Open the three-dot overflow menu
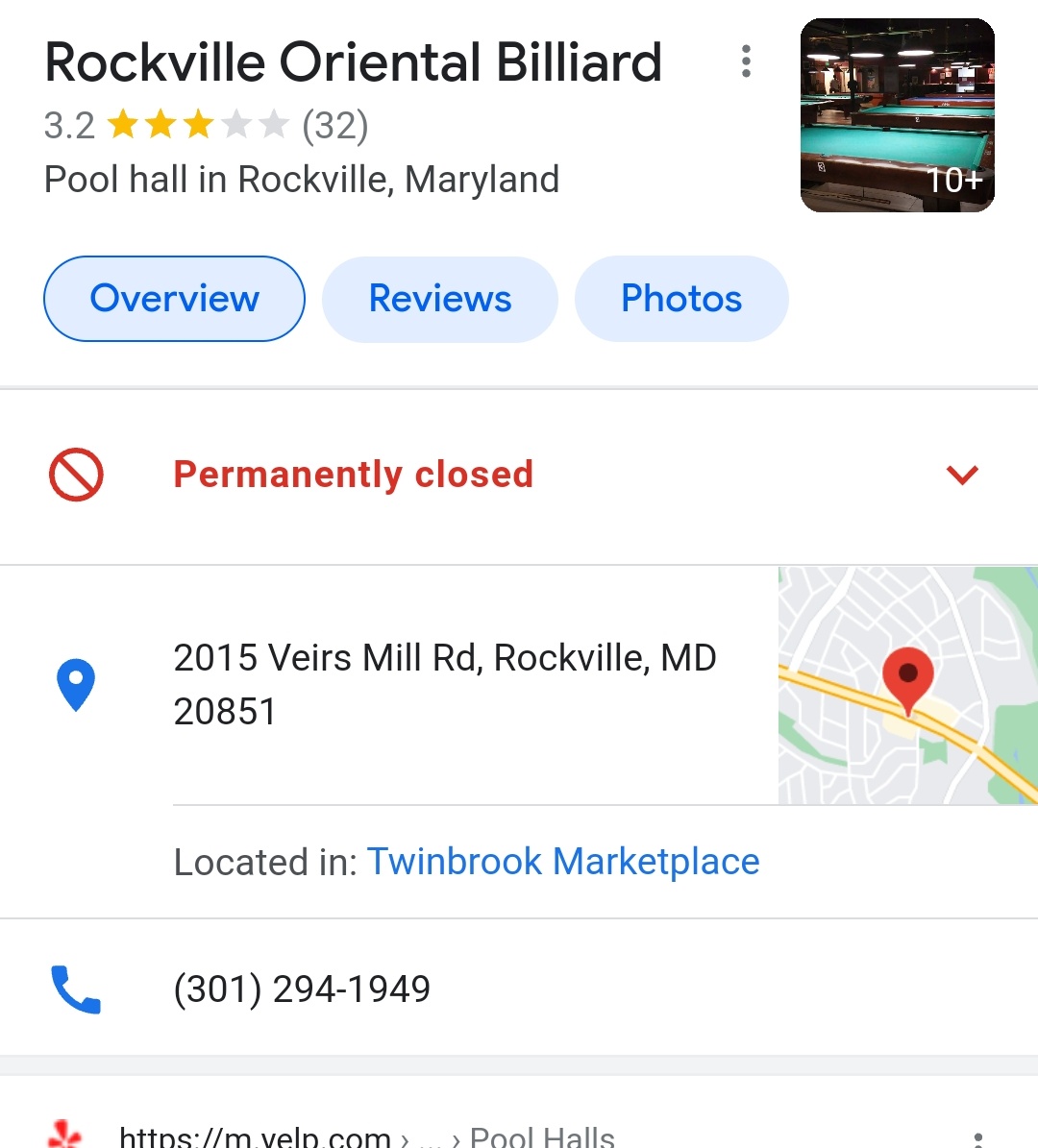 point(746,61)
